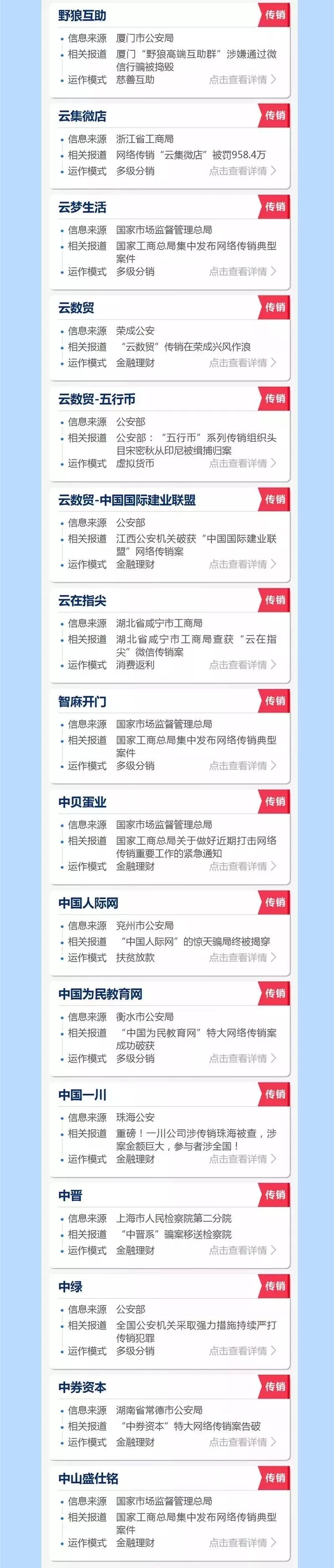View details for 中晋
This screenshot has width=334, height=1568.
tap(242, 1250)
